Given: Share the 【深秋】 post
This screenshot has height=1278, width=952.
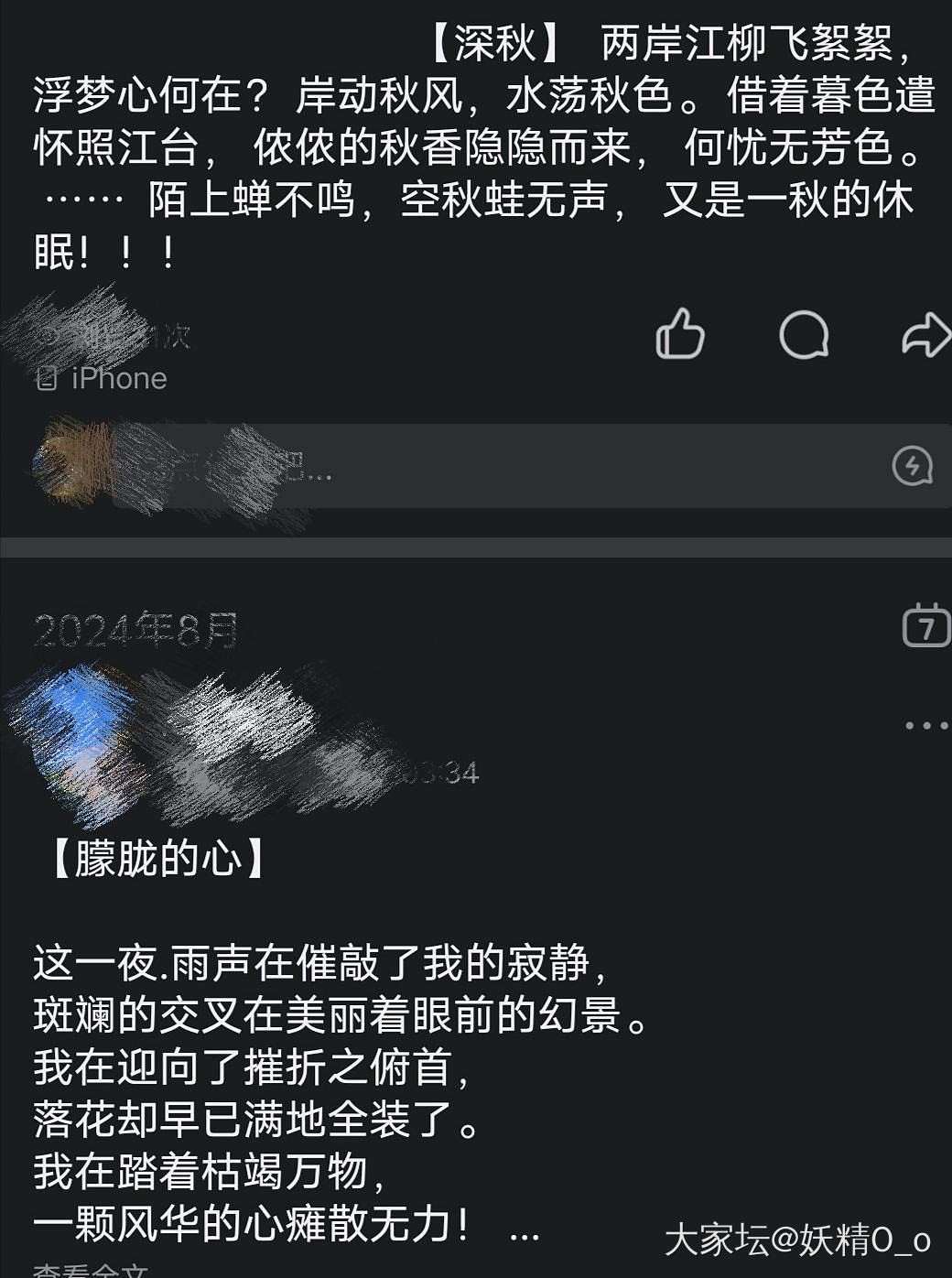Looking at the screenshot, I should (925, 334).
